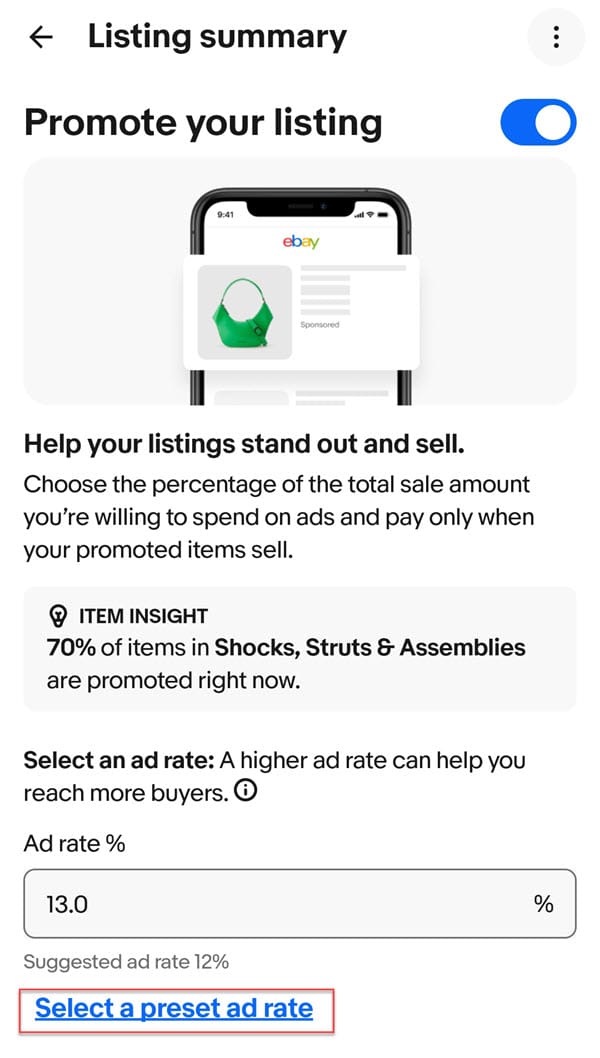This screenshot has height=1058, width=600.
Task: Open Select a preset ad rate link
Action: [174, 1008]
